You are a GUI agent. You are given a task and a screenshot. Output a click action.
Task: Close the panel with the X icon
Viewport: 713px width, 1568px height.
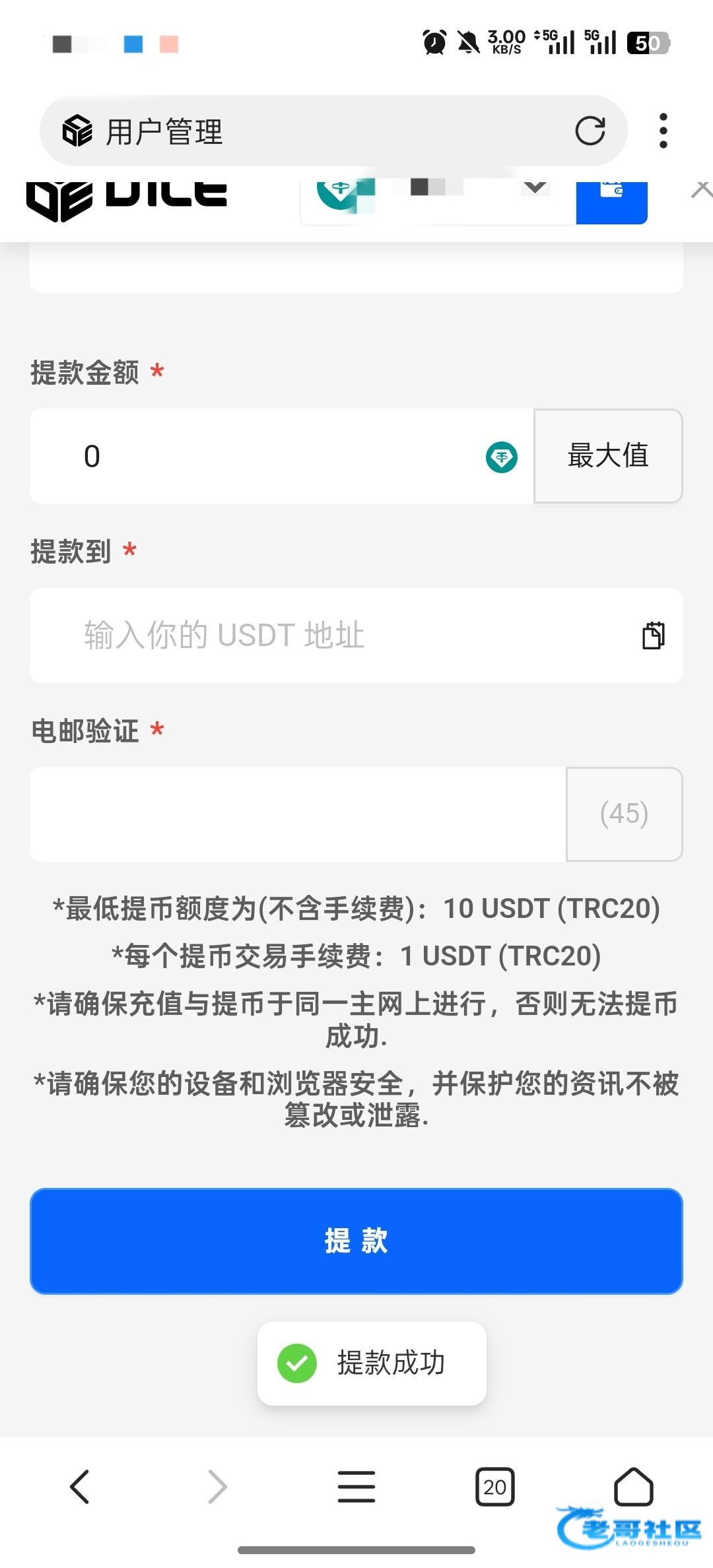click(701, 190)
